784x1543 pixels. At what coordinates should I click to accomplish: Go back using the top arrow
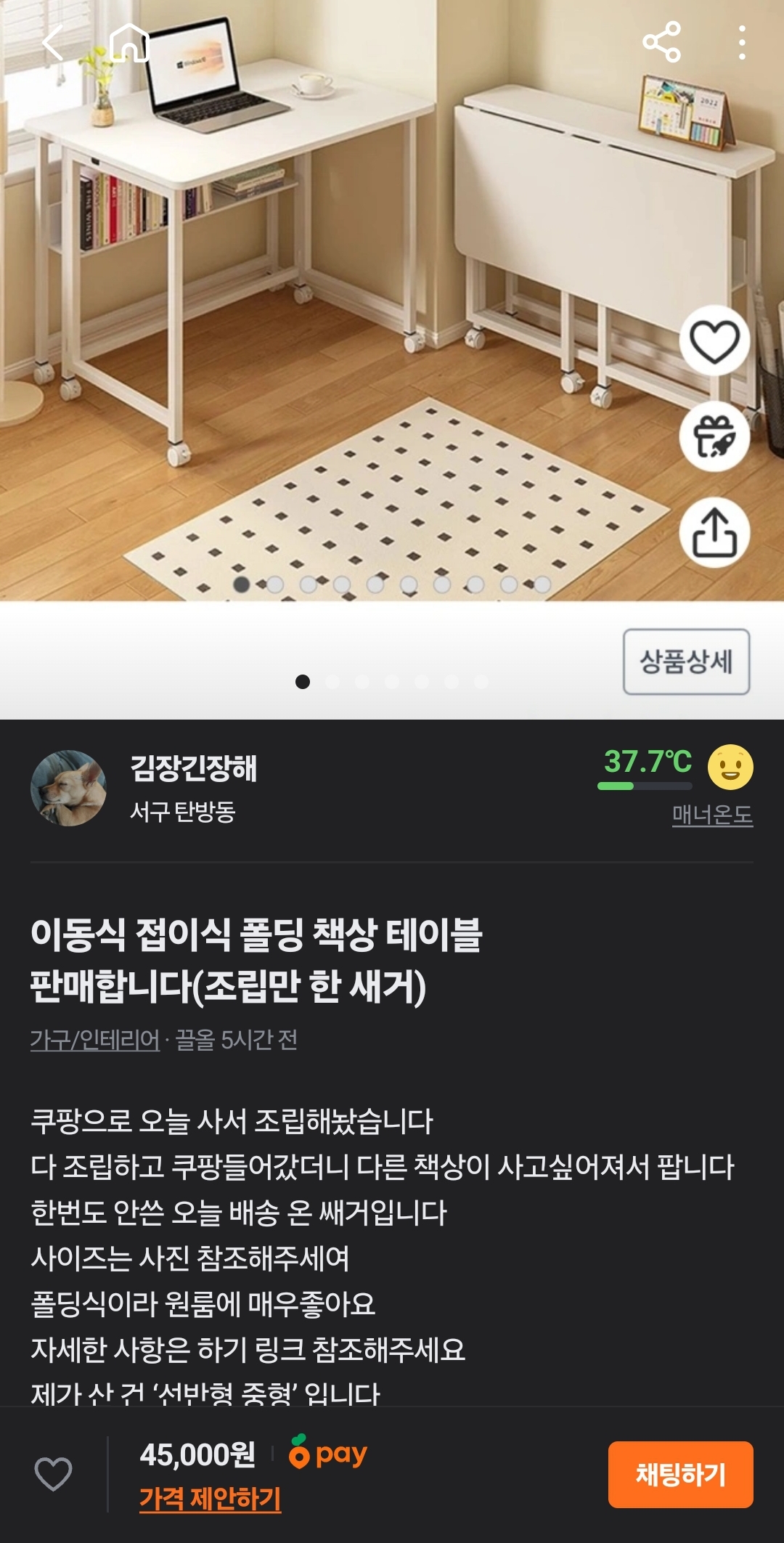(53, 43)
